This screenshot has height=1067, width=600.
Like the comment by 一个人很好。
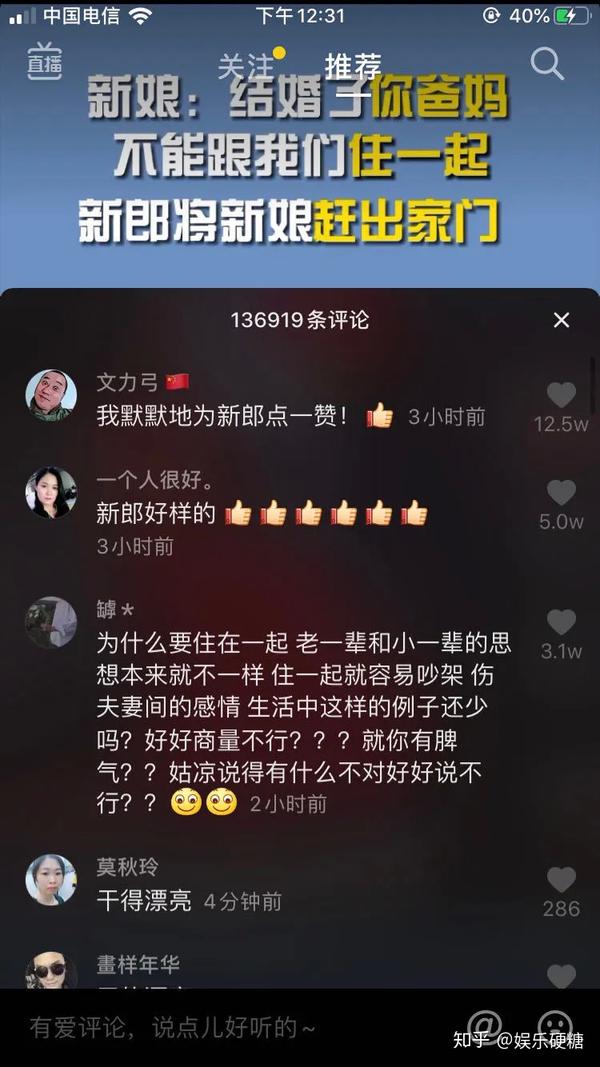pyautogui.click(x=561, y=493)
